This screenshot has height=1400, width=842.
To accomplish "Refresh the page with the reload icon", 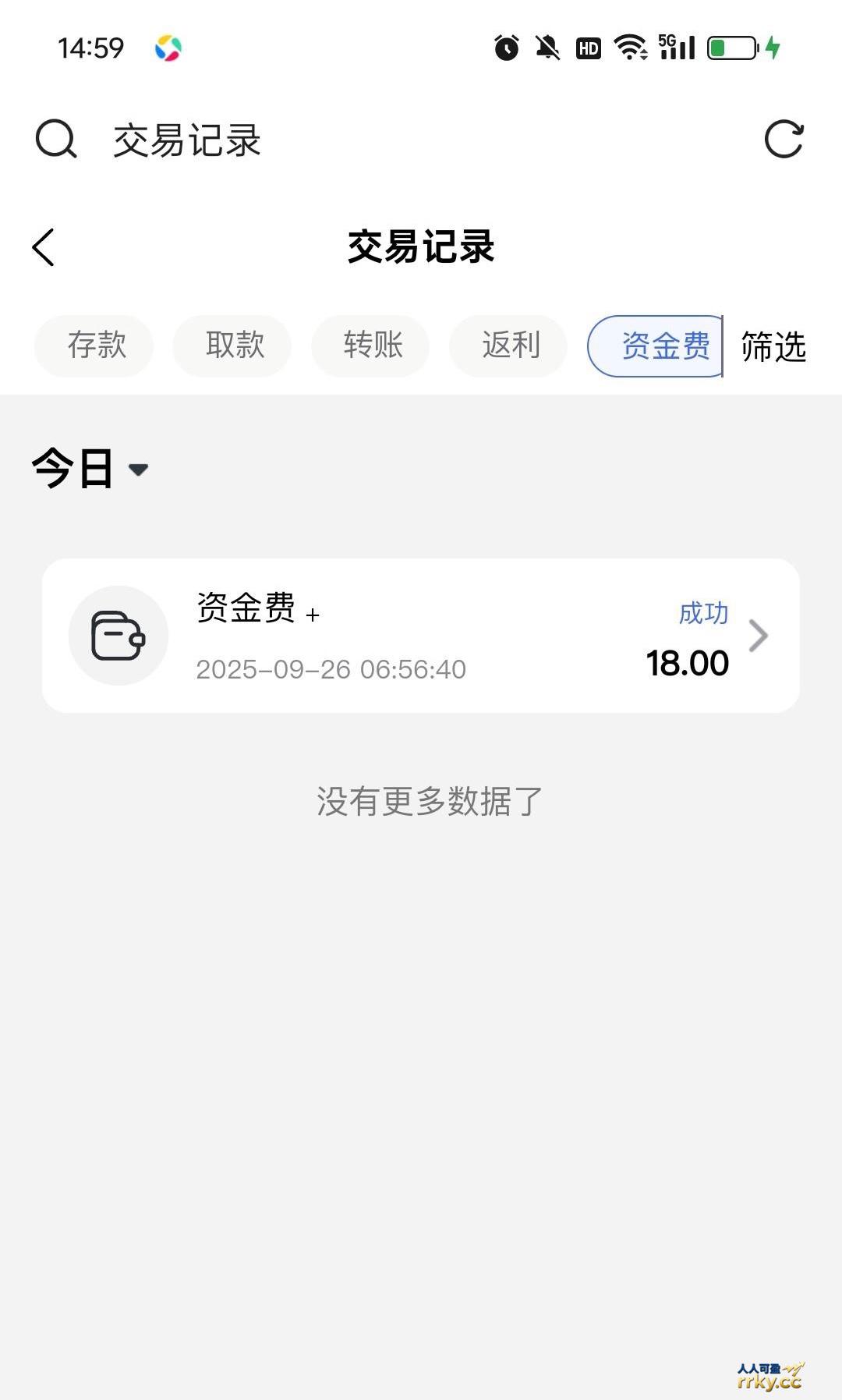I will (784, 140).
